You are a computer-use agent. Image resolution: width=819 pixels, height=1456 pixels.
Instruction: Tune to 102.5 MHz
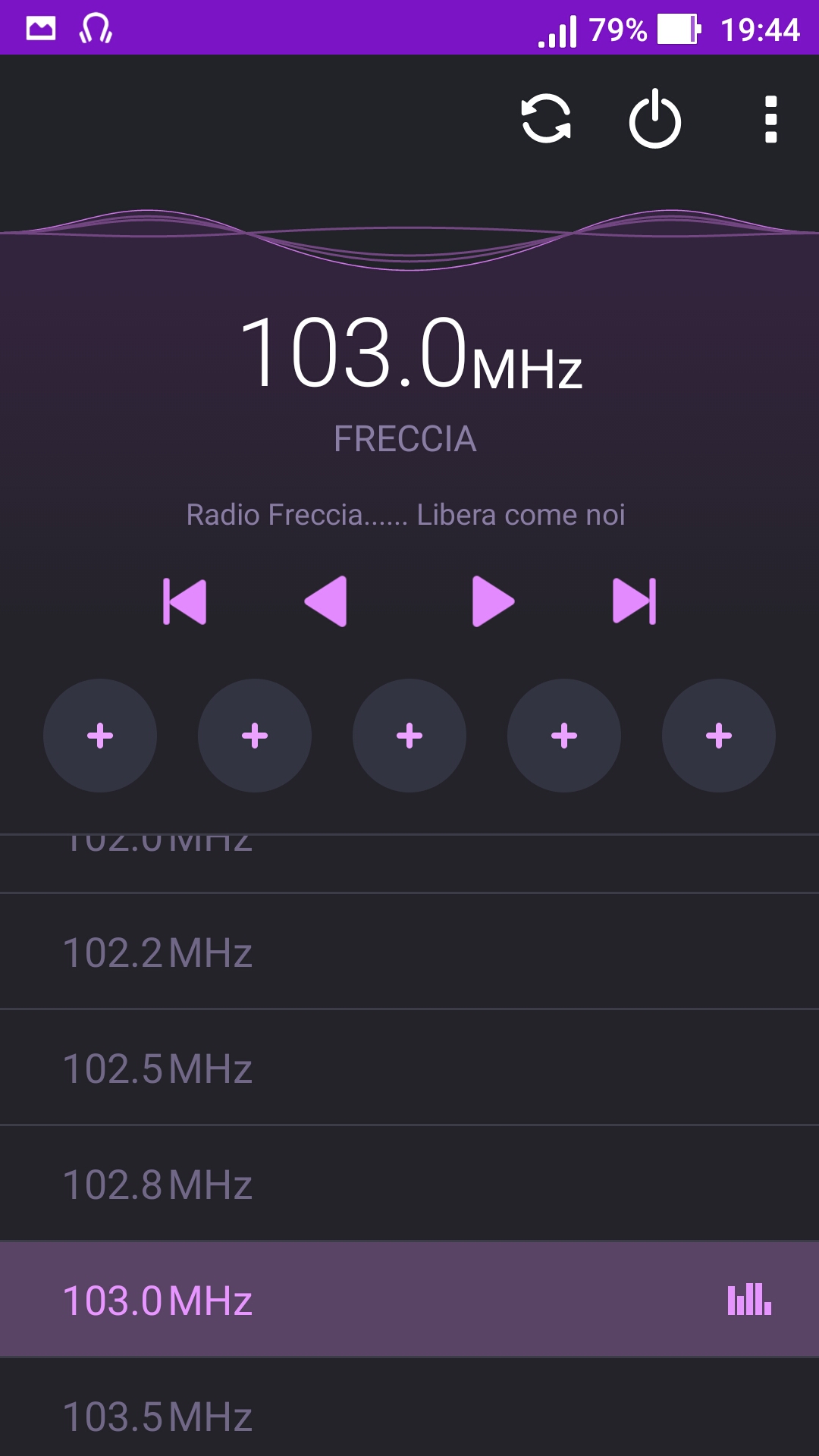click(409, 1068)
